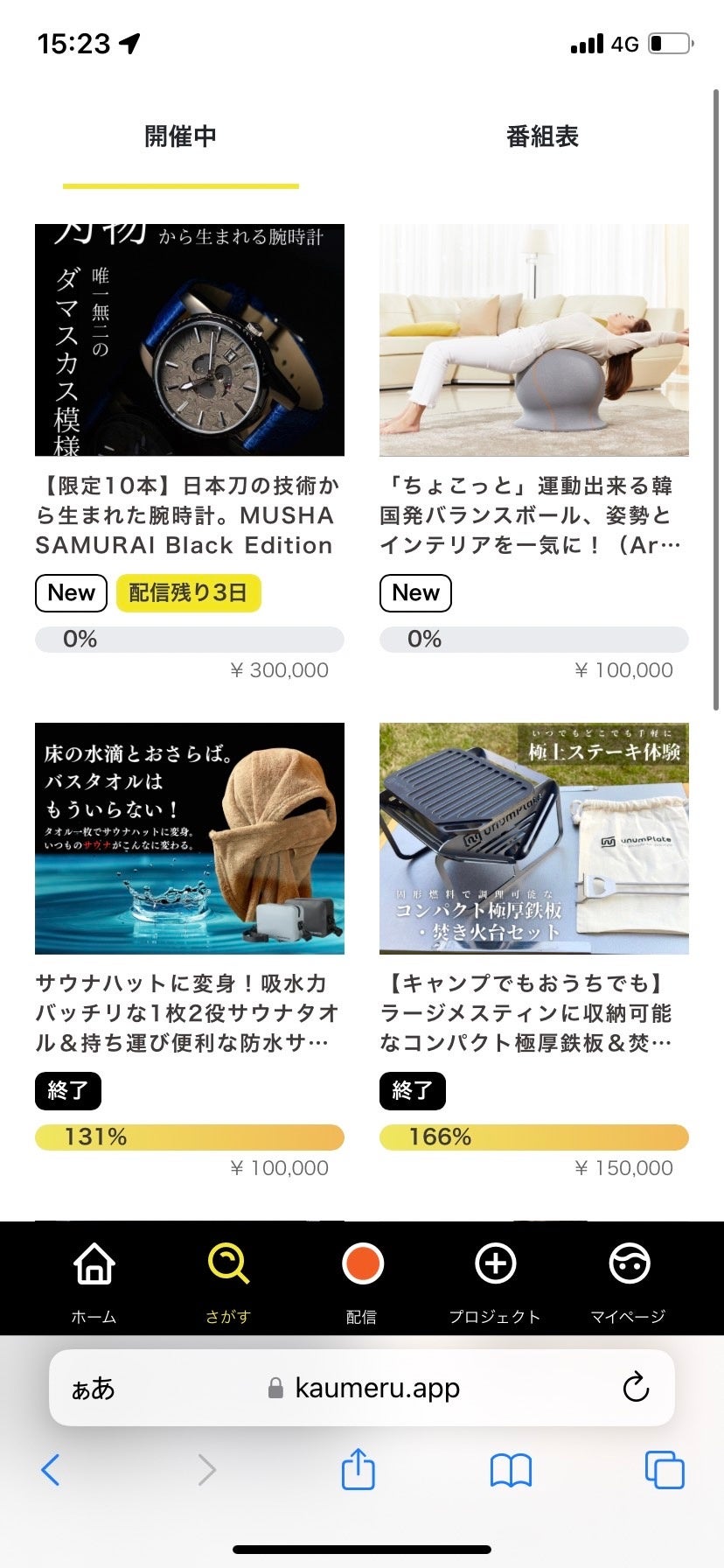Open the Korean balance ball project
This screenshot has height=1568, width=724.
pos(533,340)
